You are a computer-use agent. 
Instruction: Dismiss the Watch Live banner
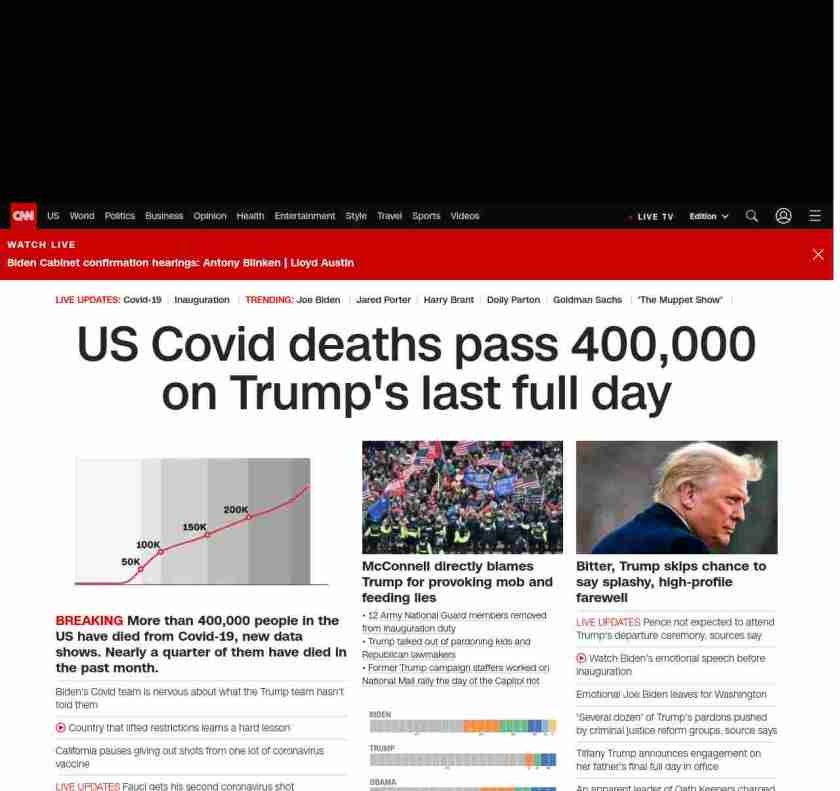817,254
